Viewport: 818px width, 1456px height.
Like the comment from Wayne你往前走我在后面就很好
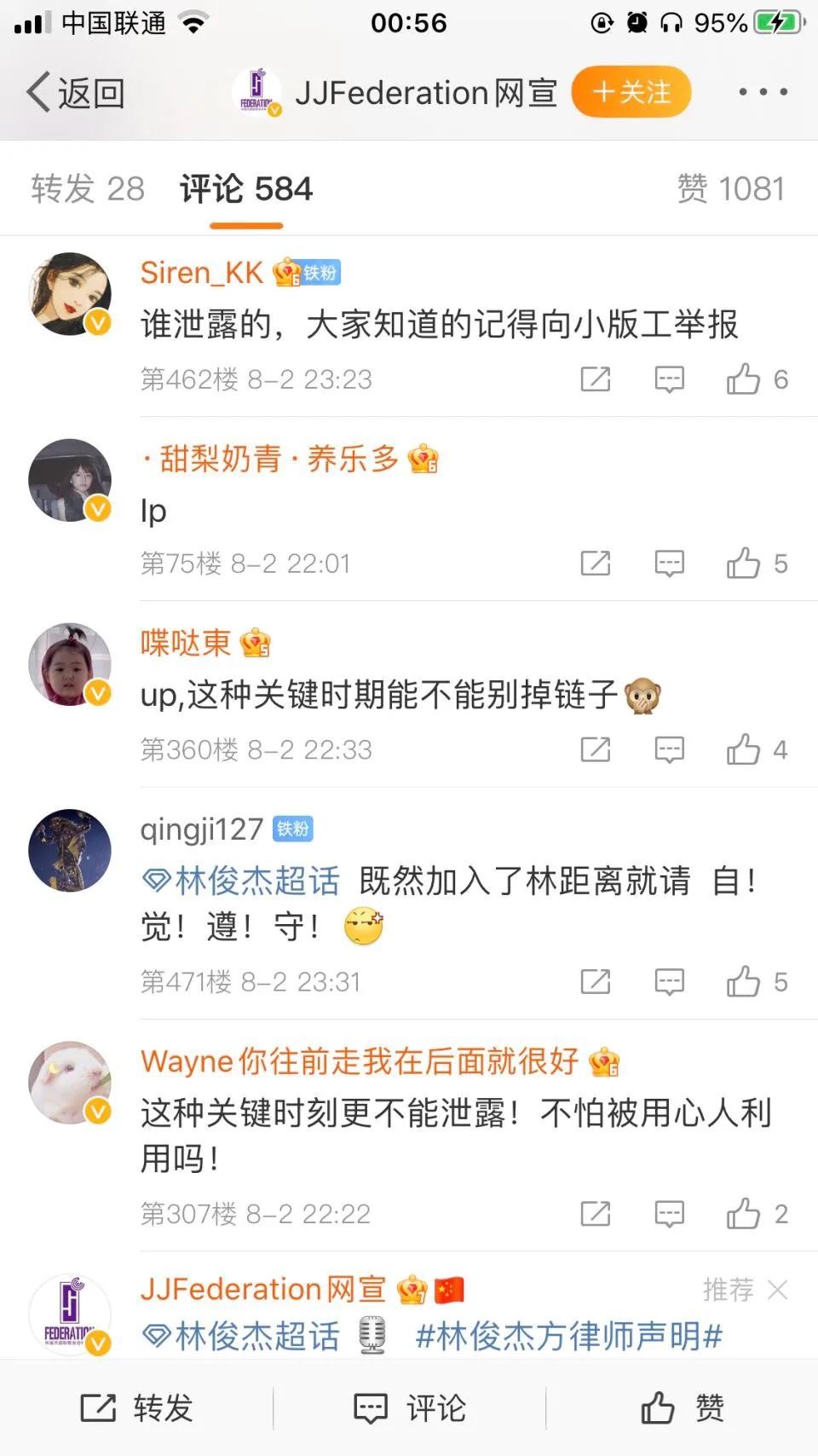744,1214
